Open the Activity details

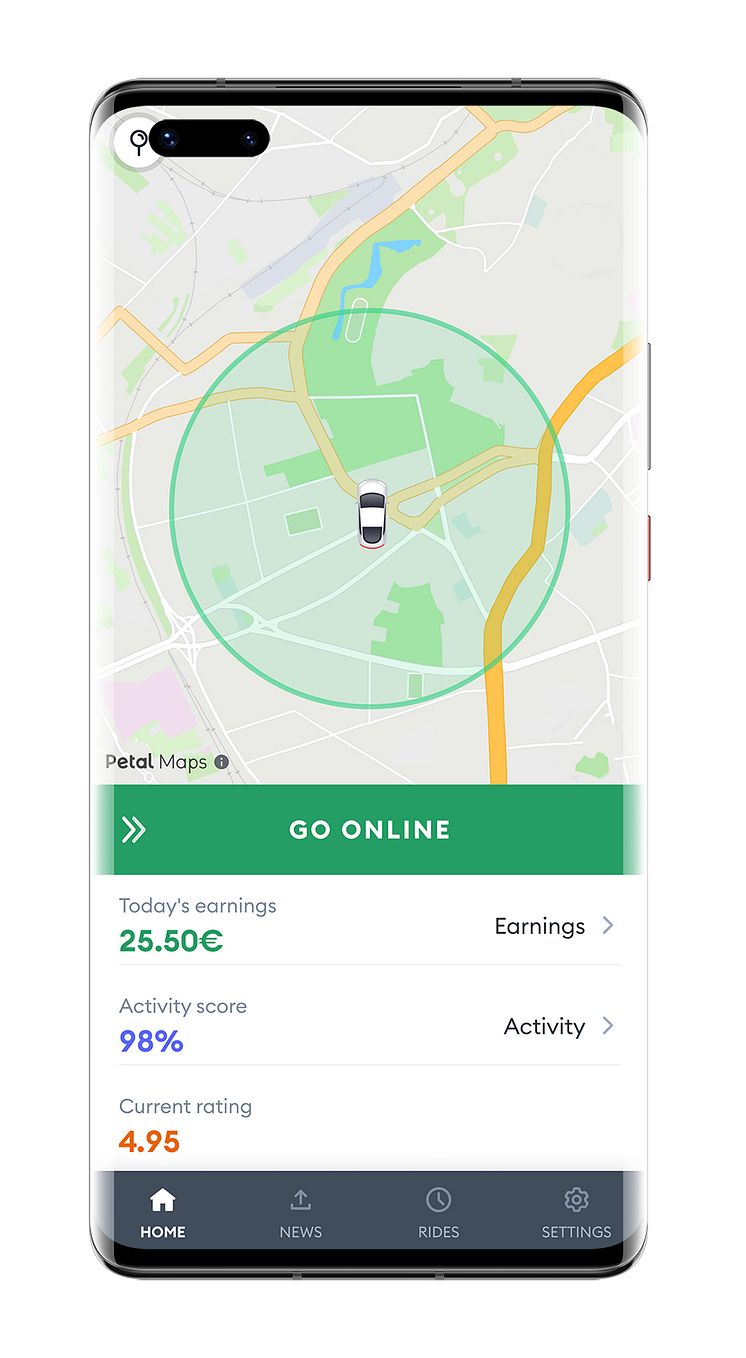click(x=558, y=1026)
